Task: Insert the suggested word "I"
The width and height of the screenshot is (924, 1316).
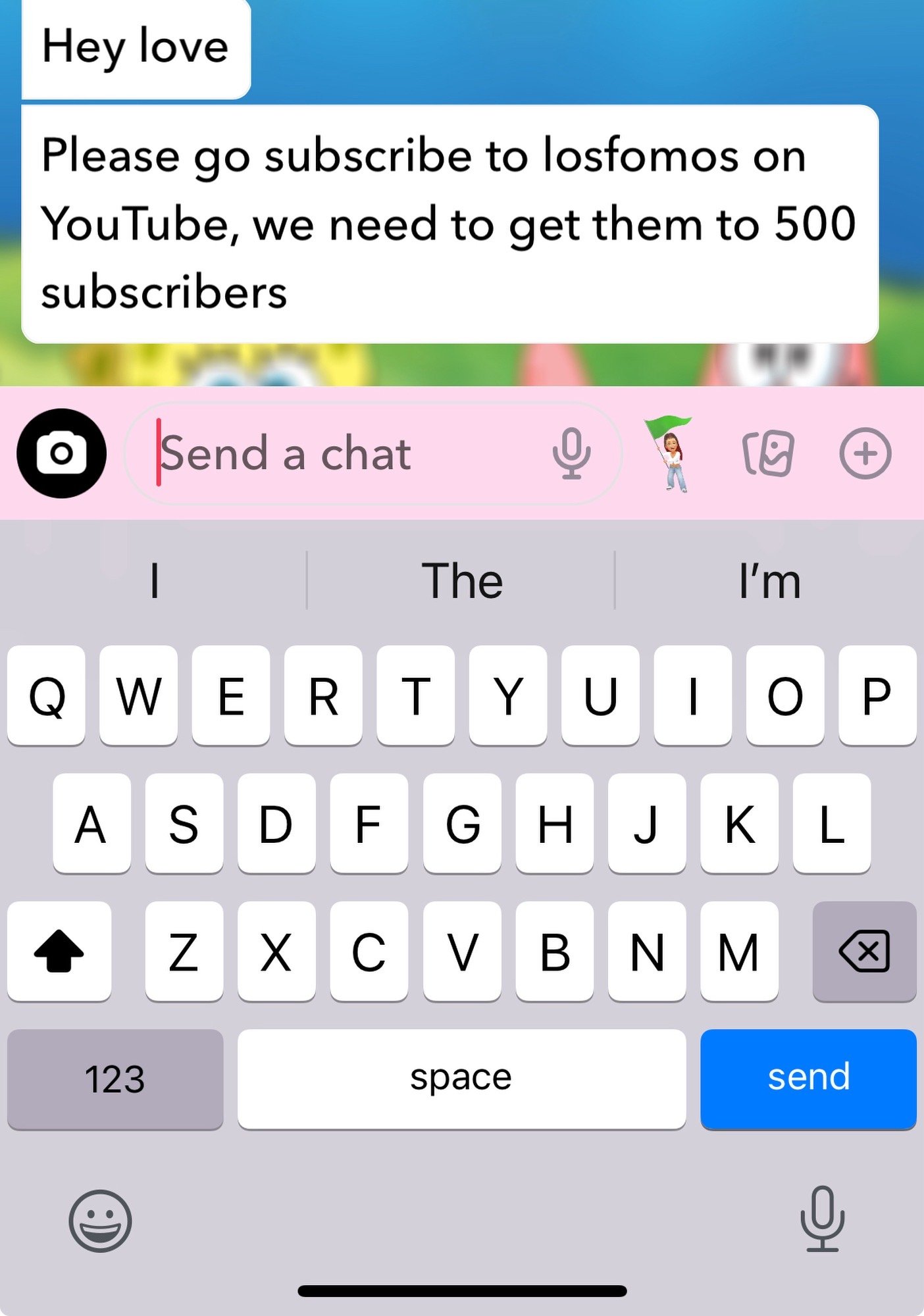Action: click(154, 581)
